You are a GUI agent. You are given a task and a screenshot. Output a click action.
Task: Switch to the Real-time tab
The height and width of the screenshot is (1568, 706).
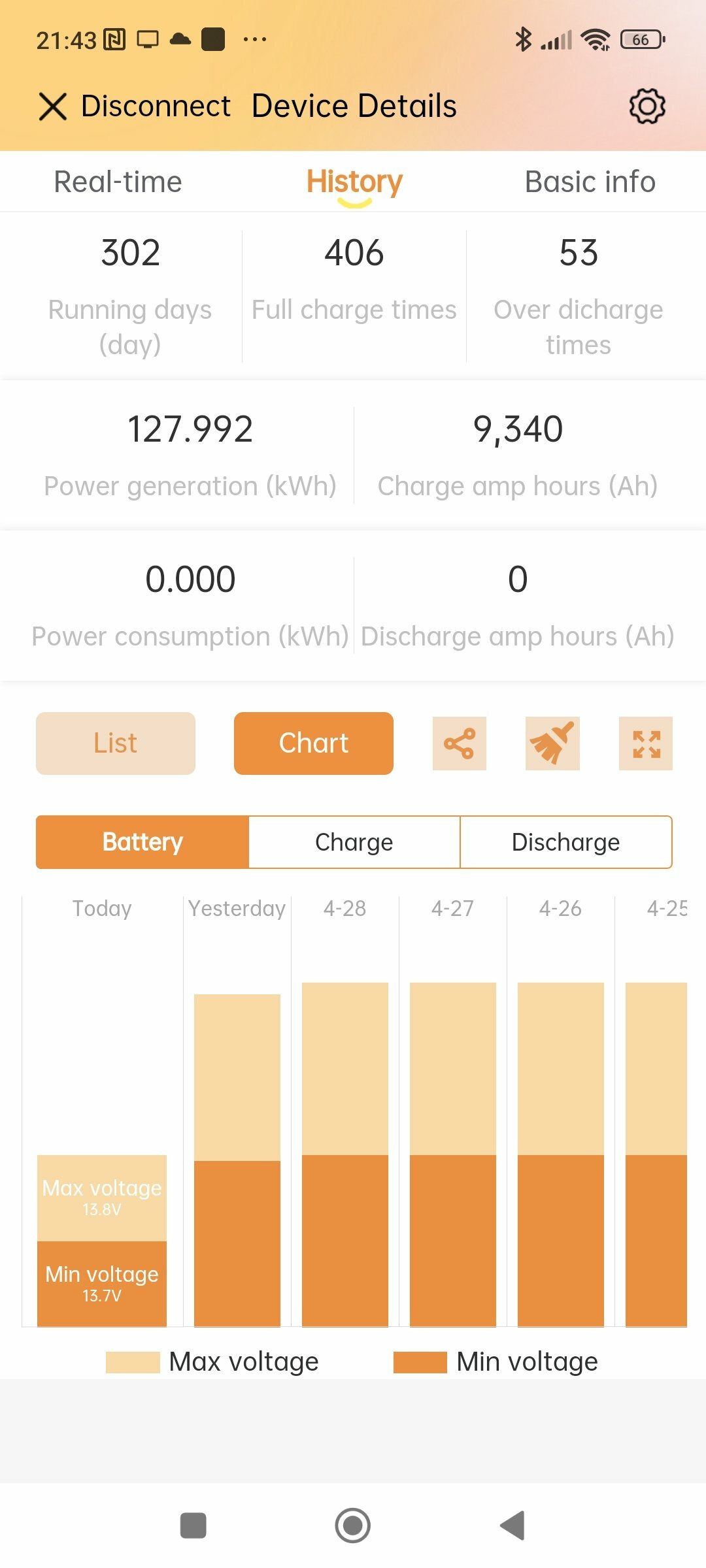pyautogui.click(x=118, y=182)
